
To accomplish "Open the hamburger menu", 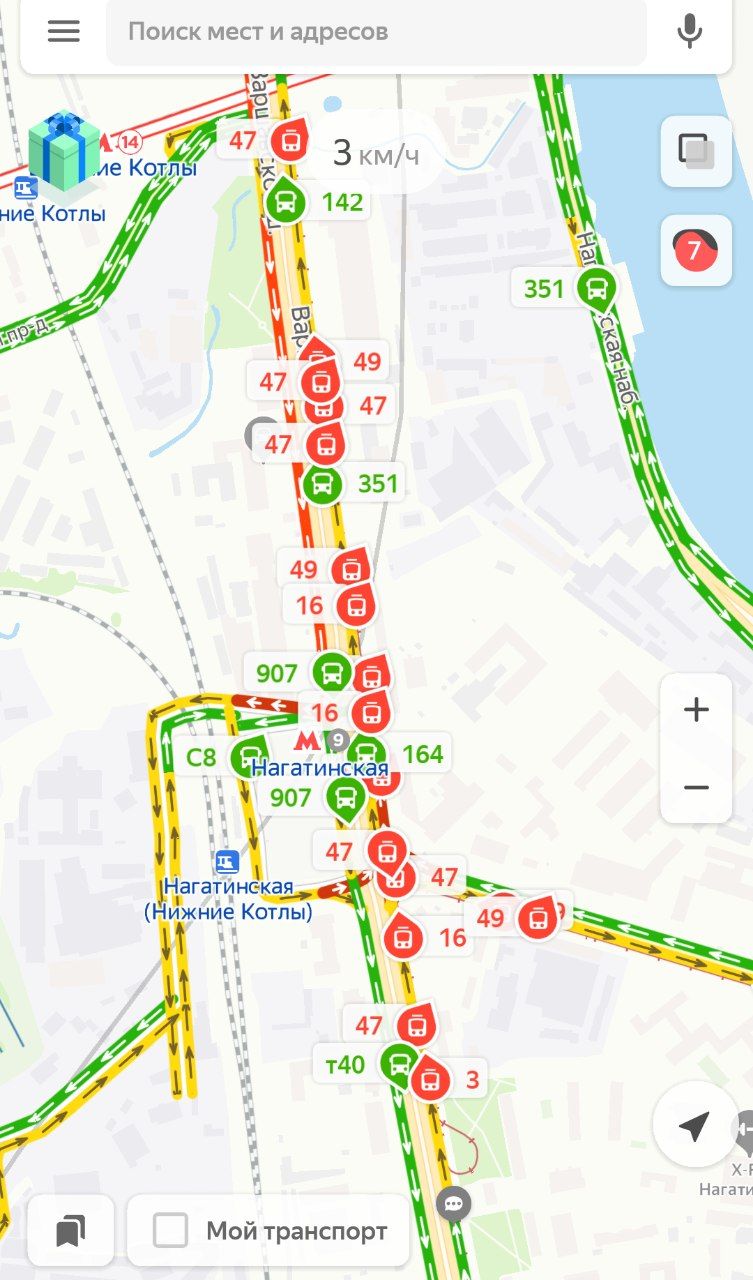I will 64,32.
